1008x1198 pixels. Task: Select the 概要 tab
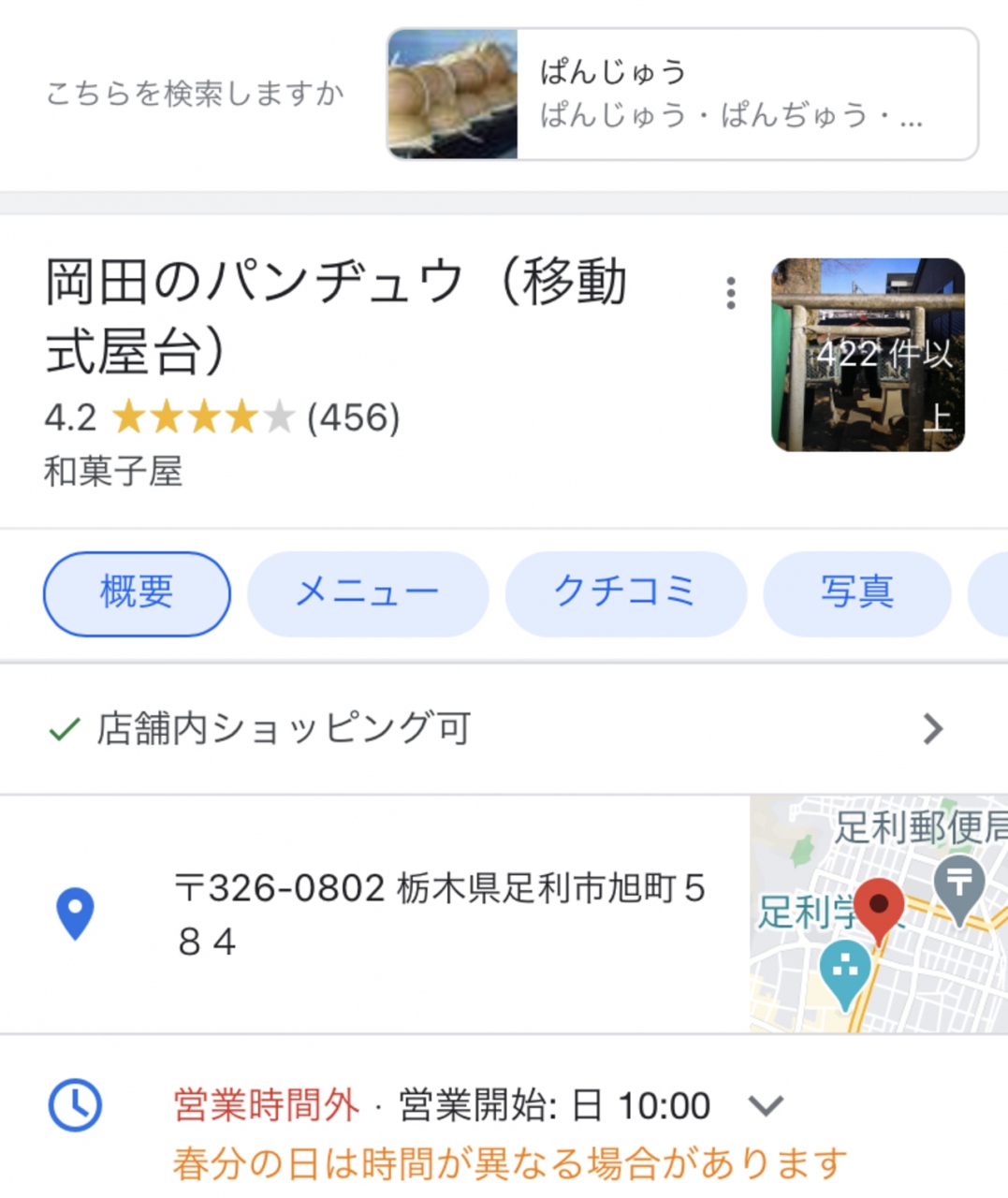[x=137, y=593]
